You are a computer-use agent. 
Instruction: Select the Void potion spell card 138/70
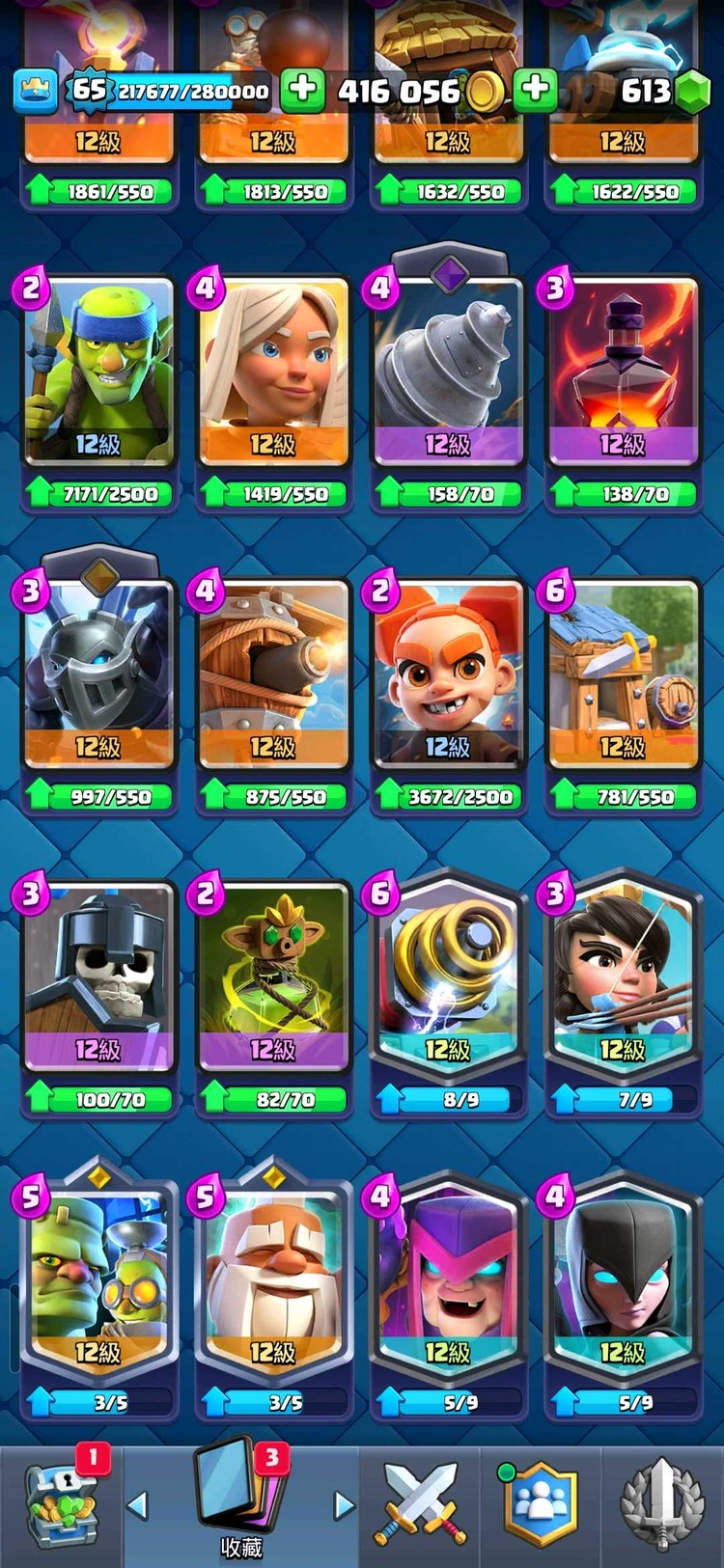623,371
